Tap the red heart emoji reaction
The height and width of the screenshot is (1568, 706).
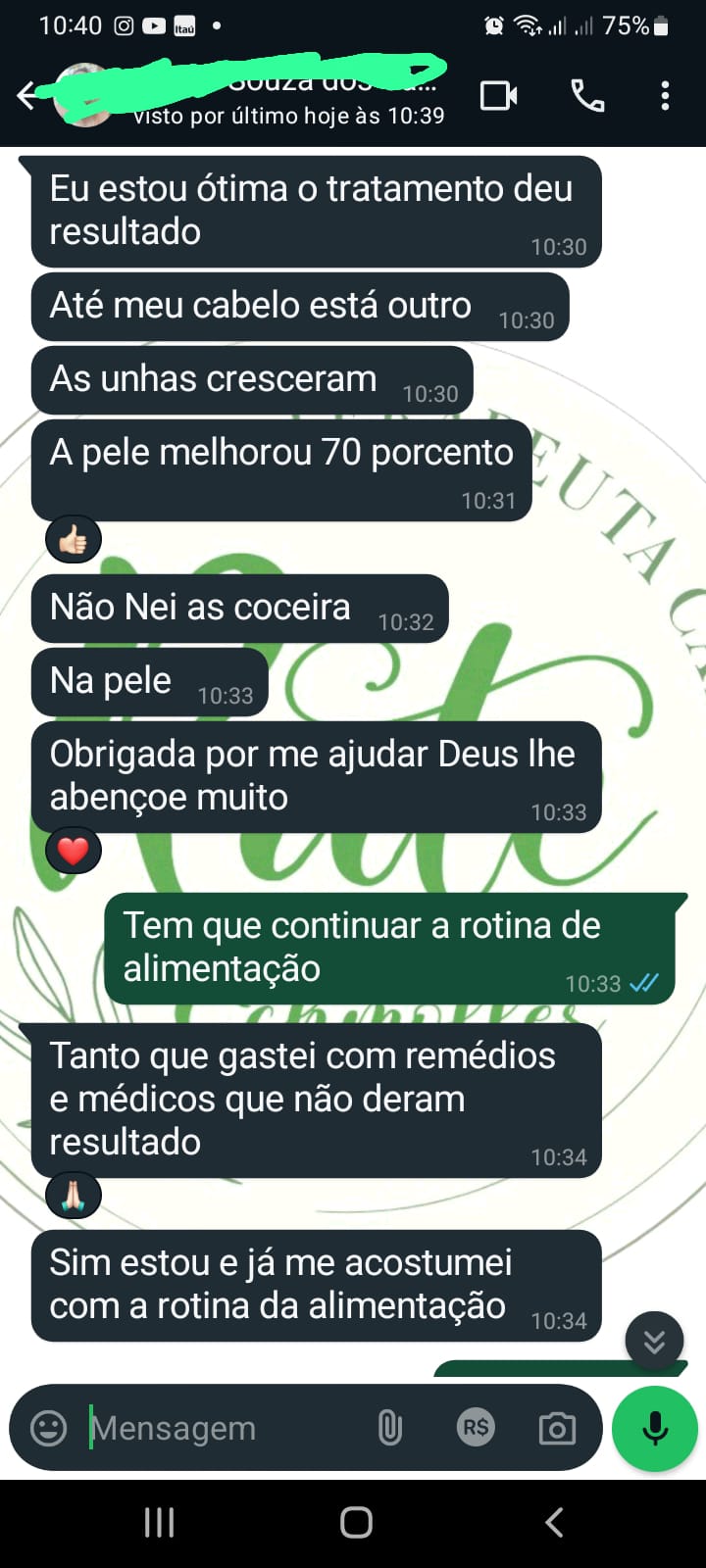[x=73, y=850]
